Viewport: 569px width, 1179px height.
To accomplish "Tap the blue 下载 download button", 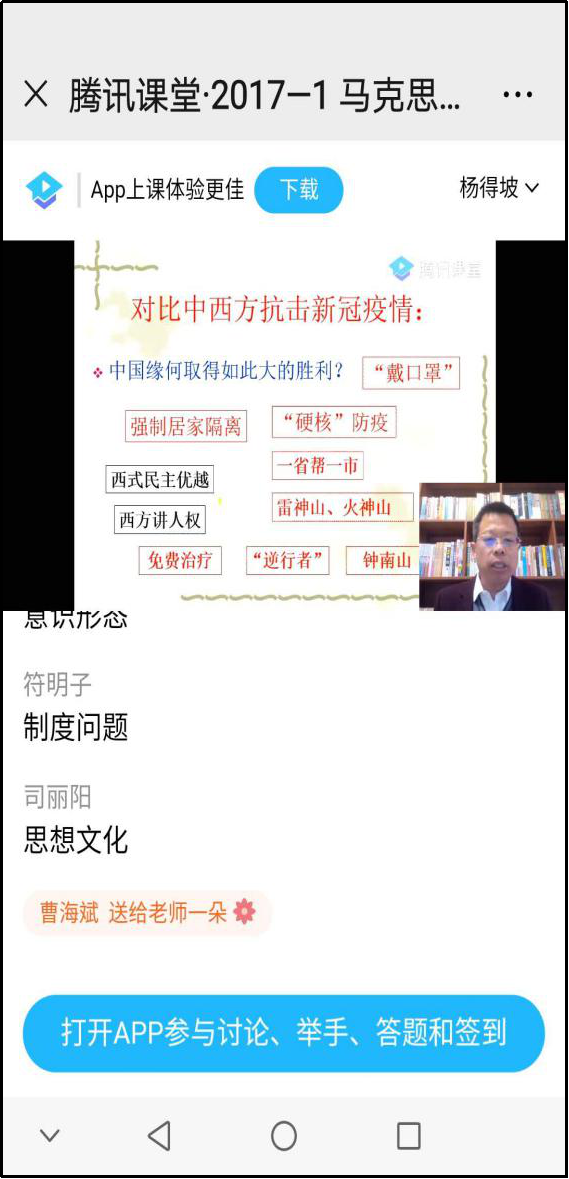I will (x=298, y=189).
